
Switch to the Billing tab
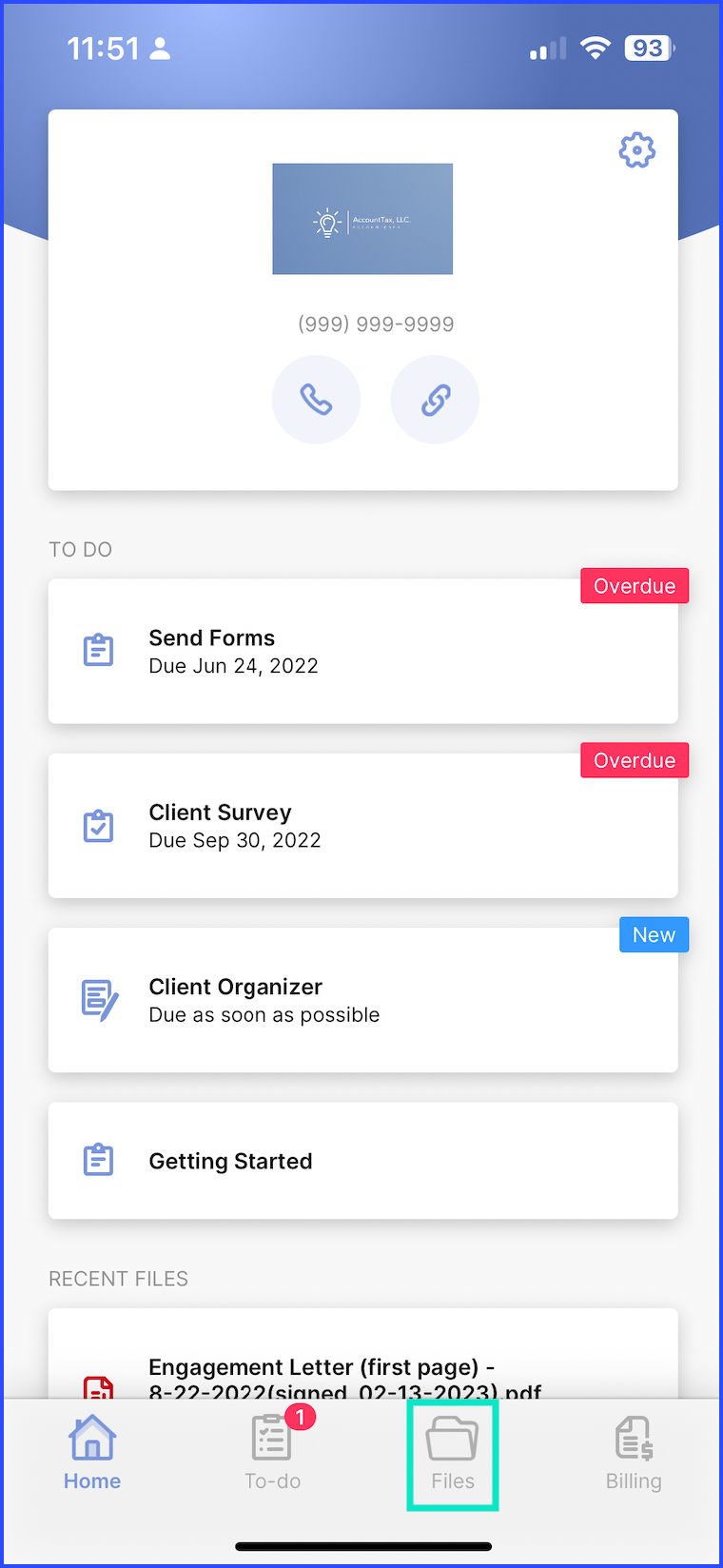coord(633,1453)
